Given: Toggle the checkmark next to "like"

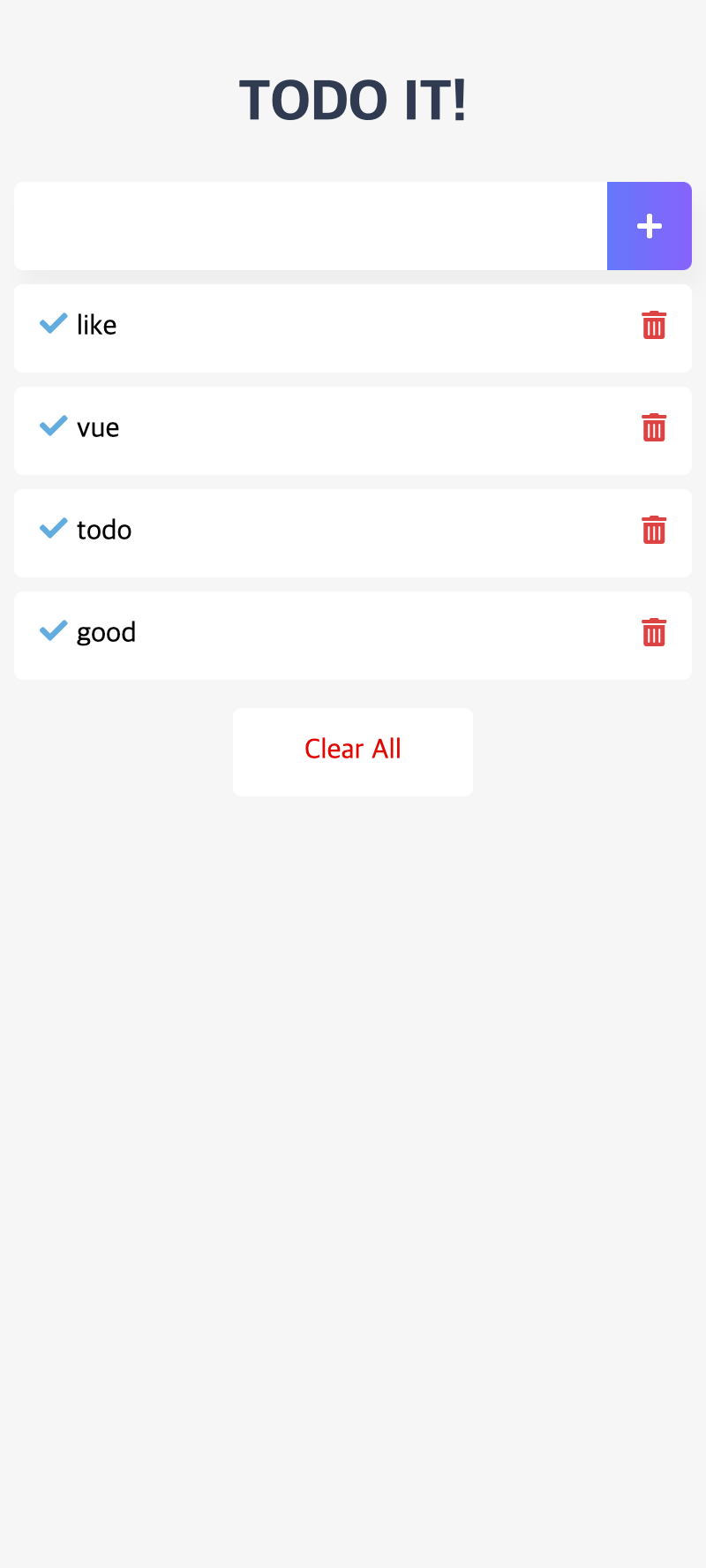Looking at the screenshot, I should tap(53, 323).
